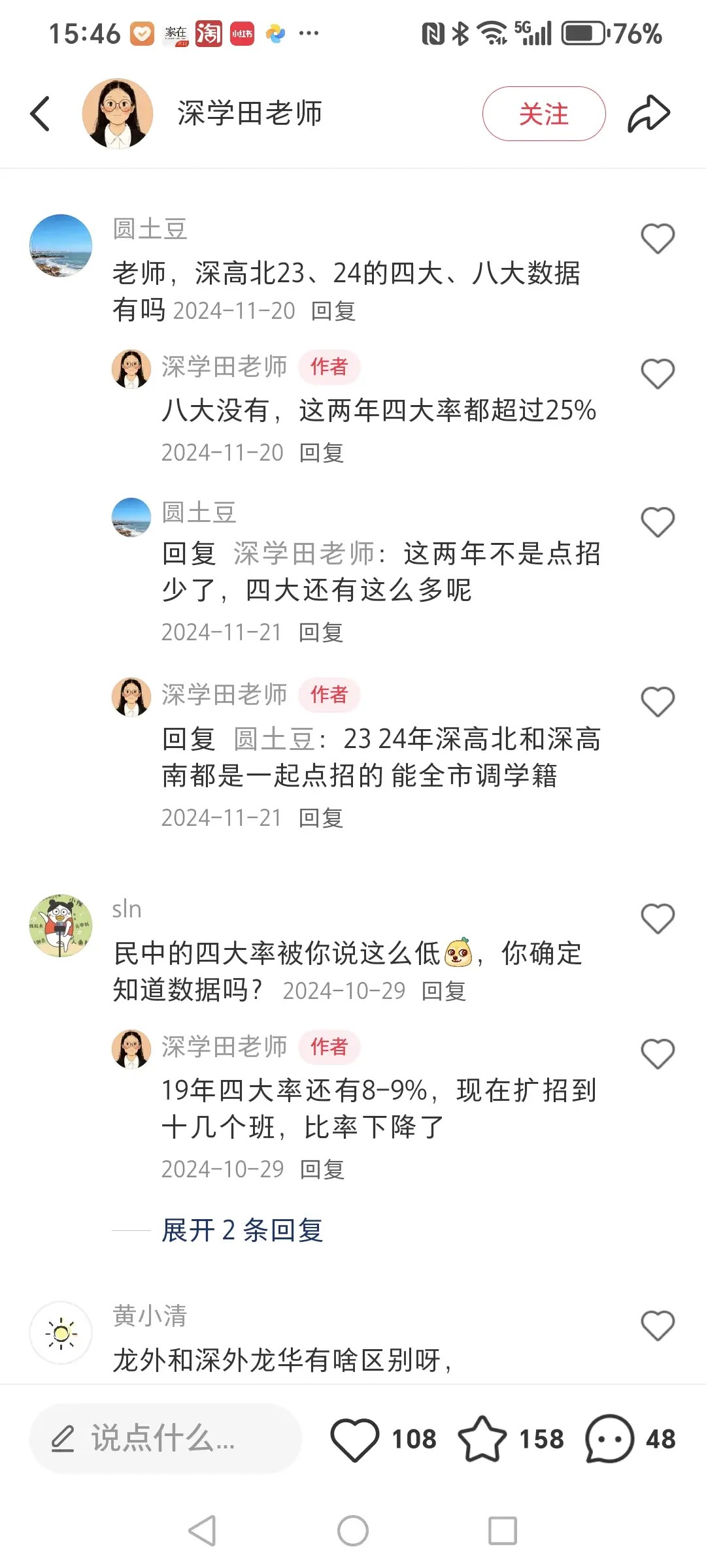Reply to 圆土豆's comment dated 2024-11-20
This screenshot has width=706, height=1568.
point(333,311)
